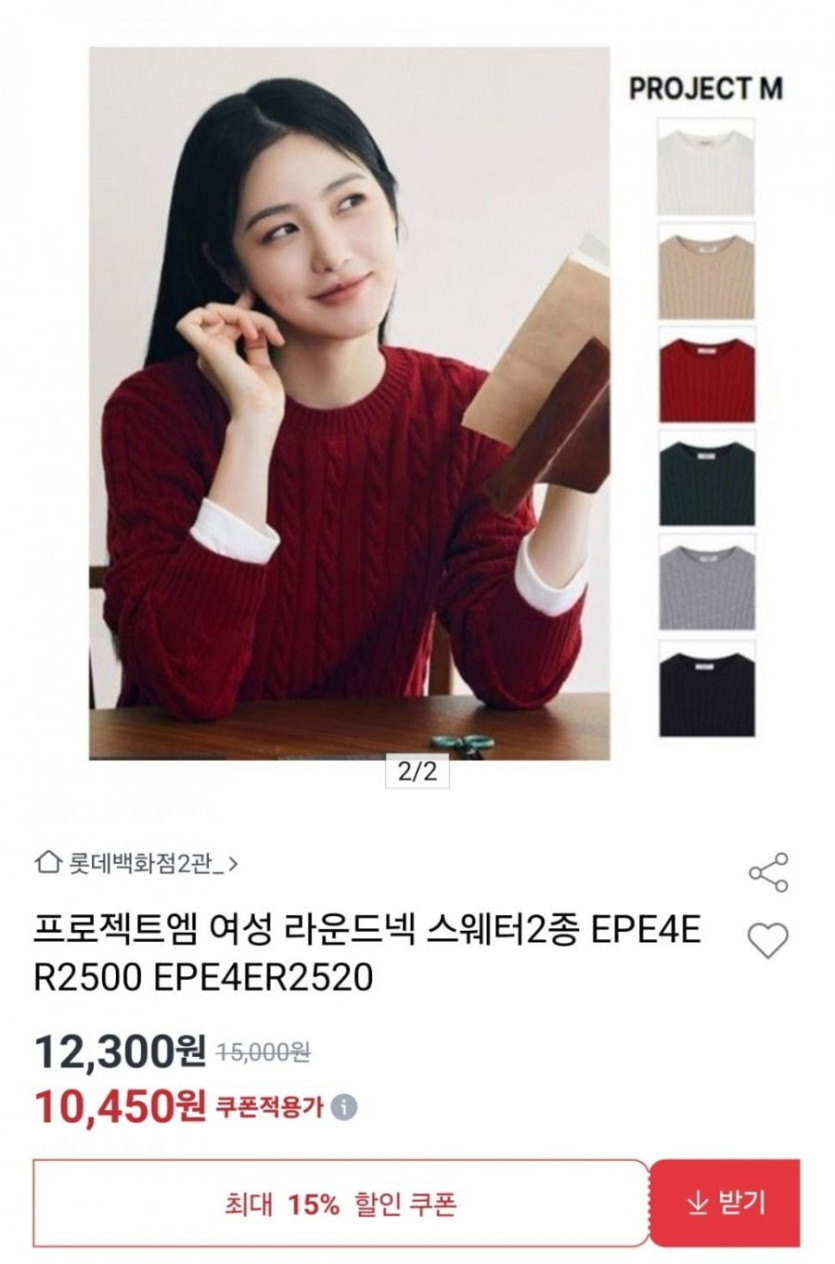Share this sweater product
The width and height of the screenshot is (835, 1264).
(768, 872)
